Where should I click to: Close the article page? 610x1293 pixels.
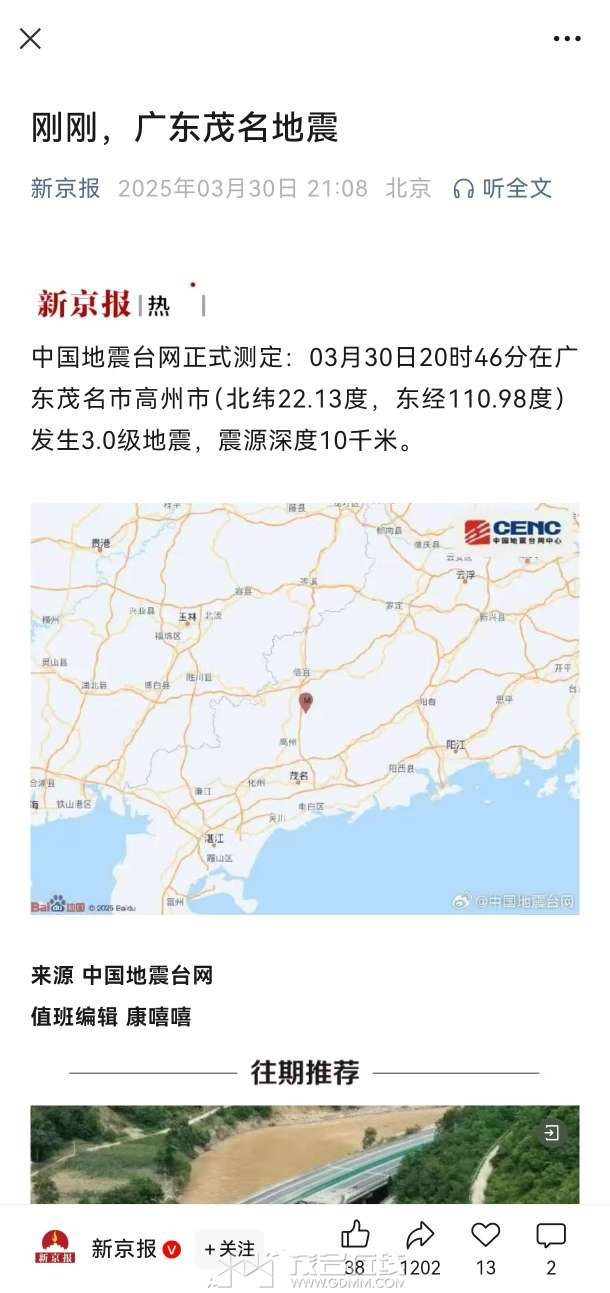31,39
